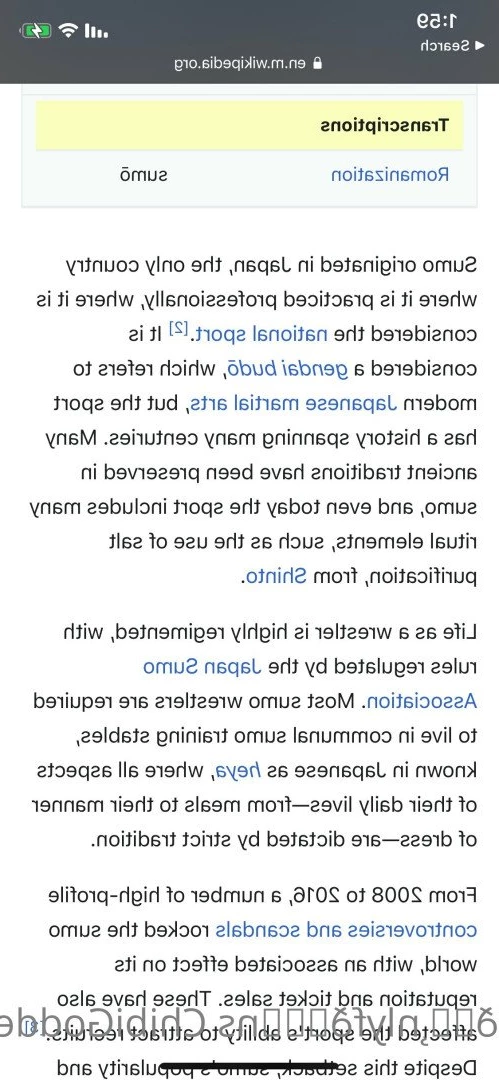This screenshot has height=1080, width=499.
Task: Open controversies and scandals link
Action: (346, 931)
